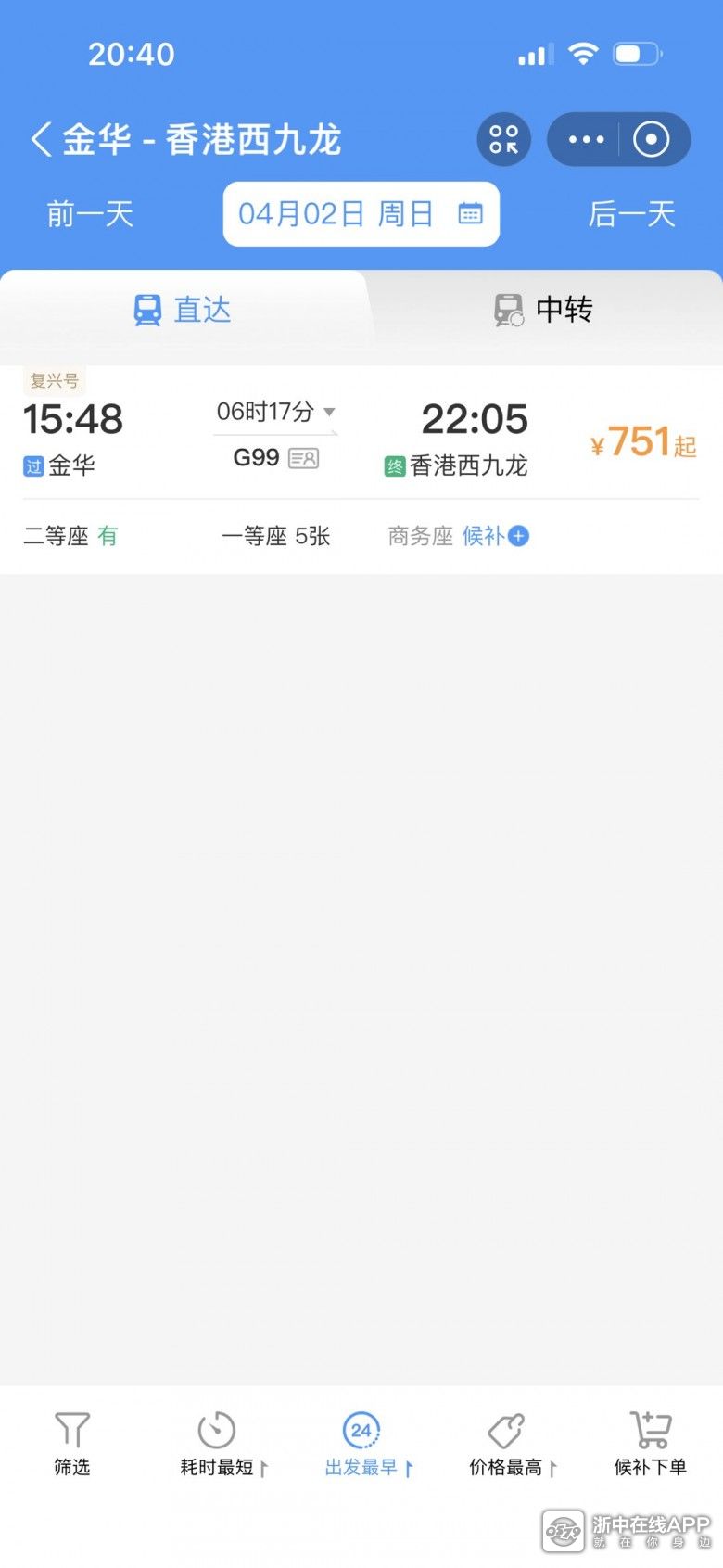Expand the 06时17分 stops dropdown

pos(275,412)
